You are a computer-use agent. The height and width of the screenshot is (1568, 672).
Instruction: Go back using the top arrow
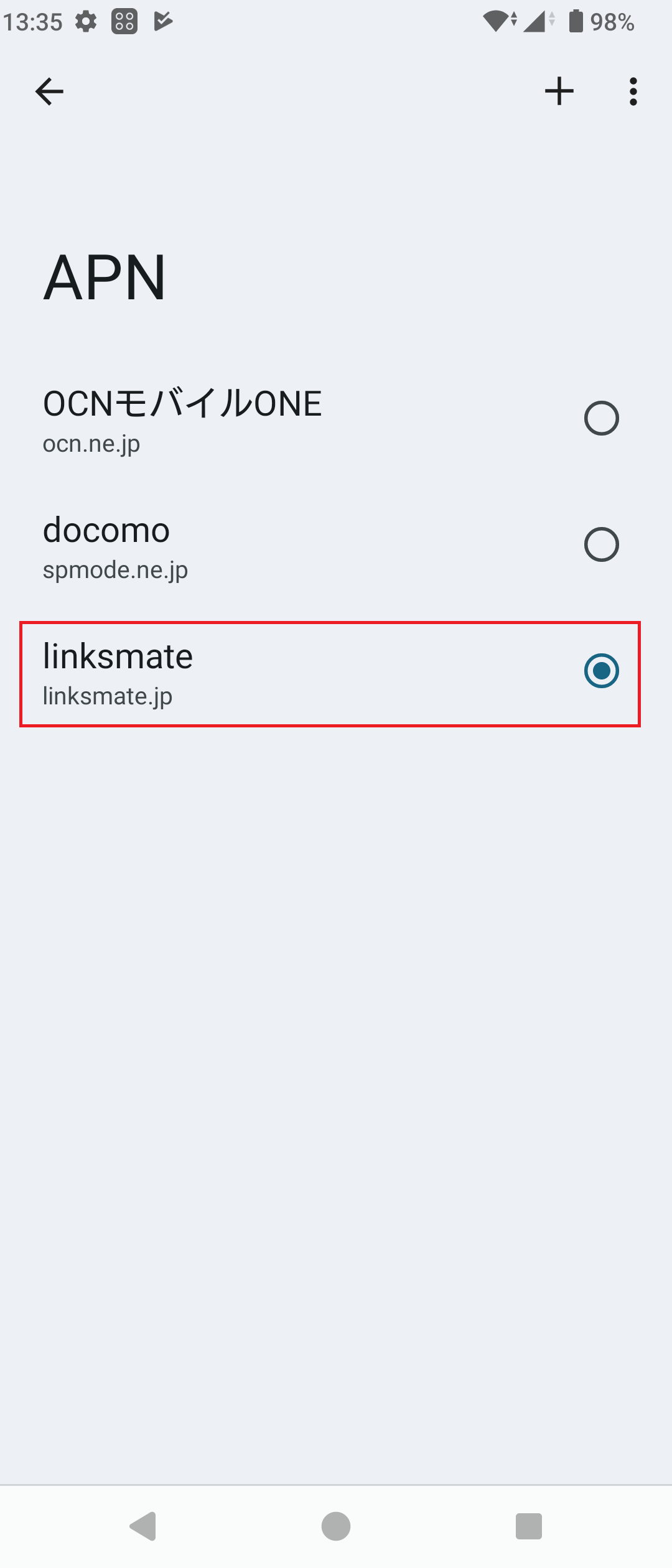click(49, 92)
